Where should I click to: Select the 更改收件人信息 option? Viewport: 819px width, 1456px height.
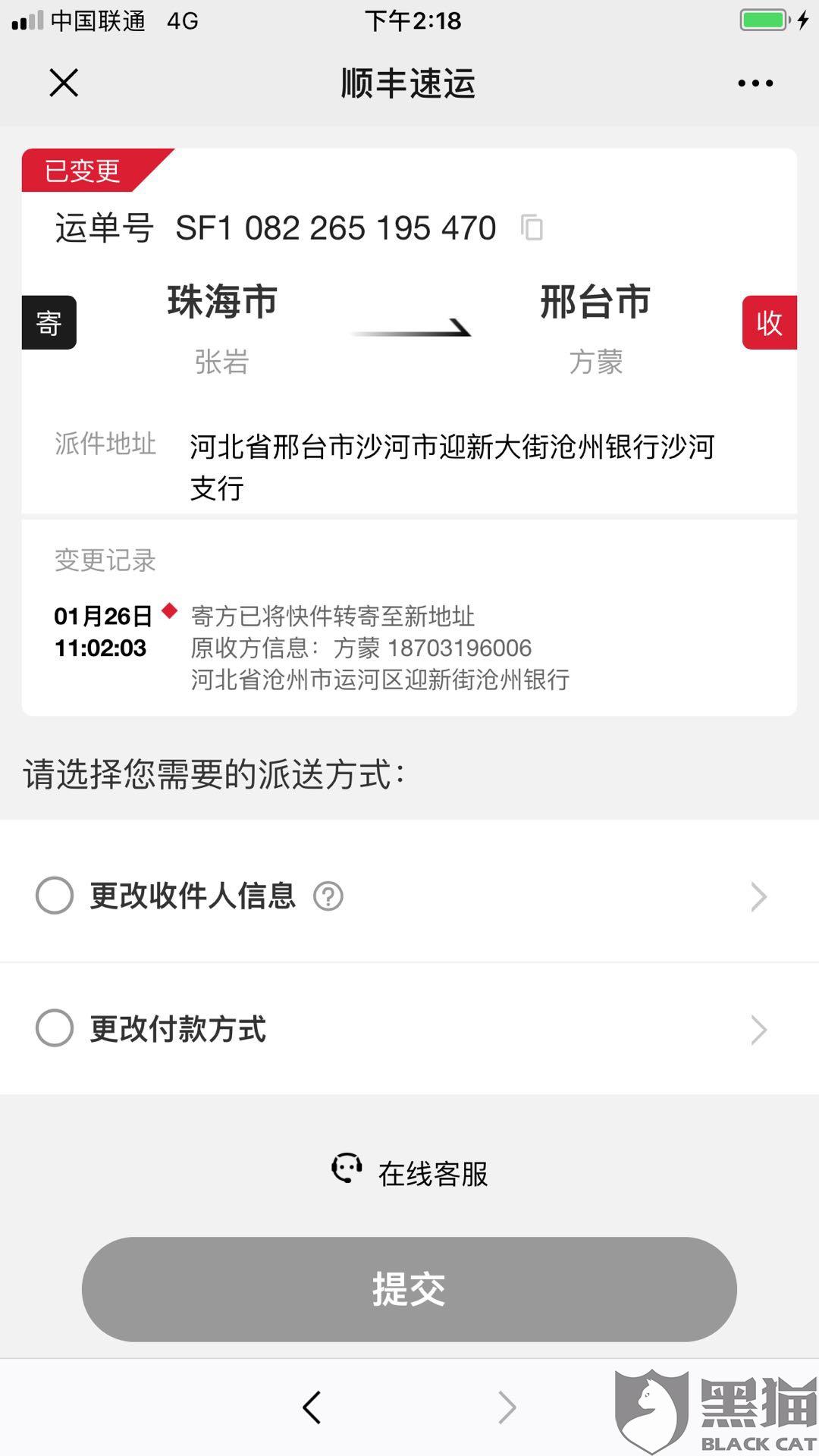tap(55, 896)
